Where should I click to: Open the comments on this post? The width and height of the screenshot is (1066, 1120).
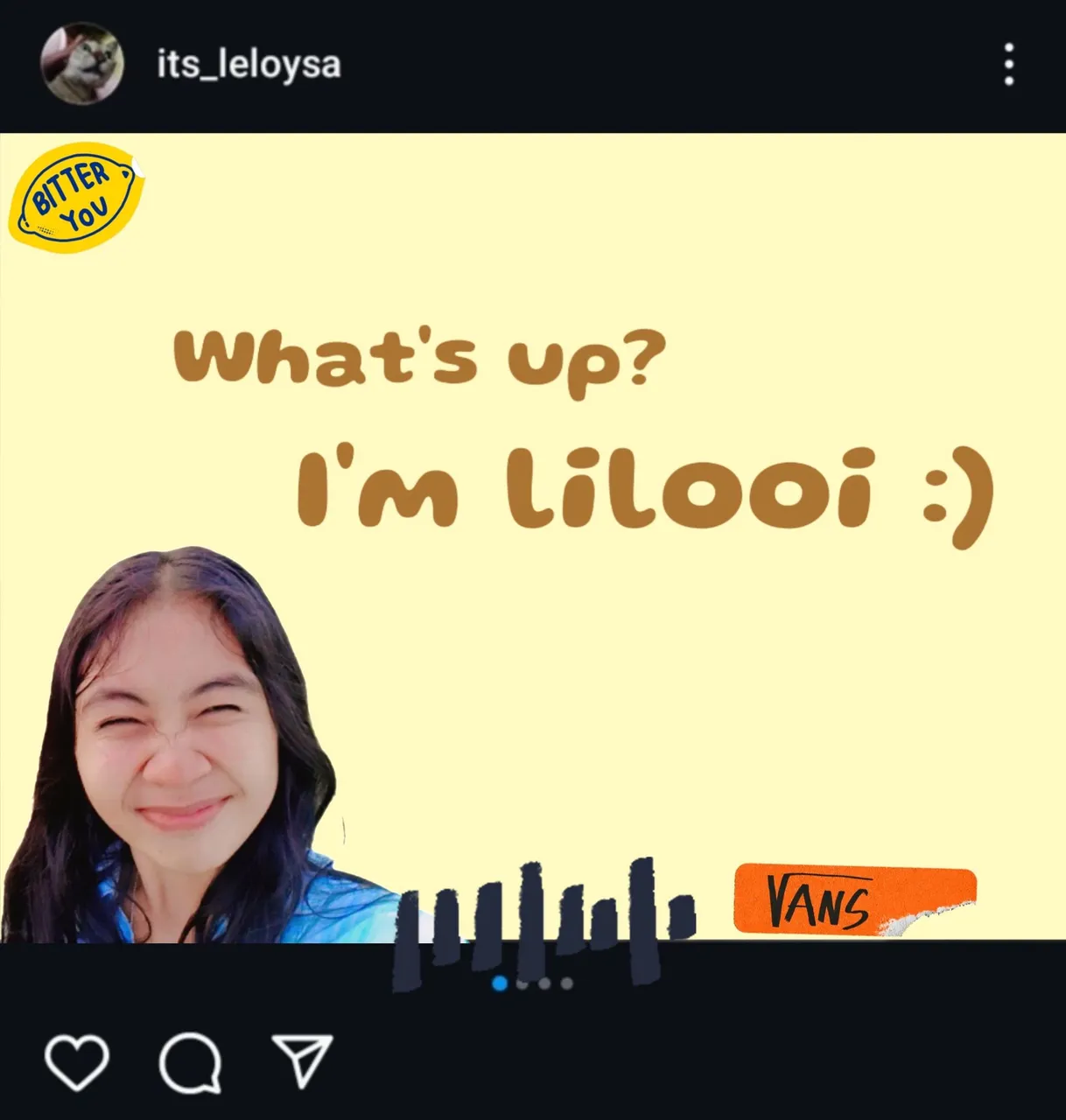[190, 1062]
